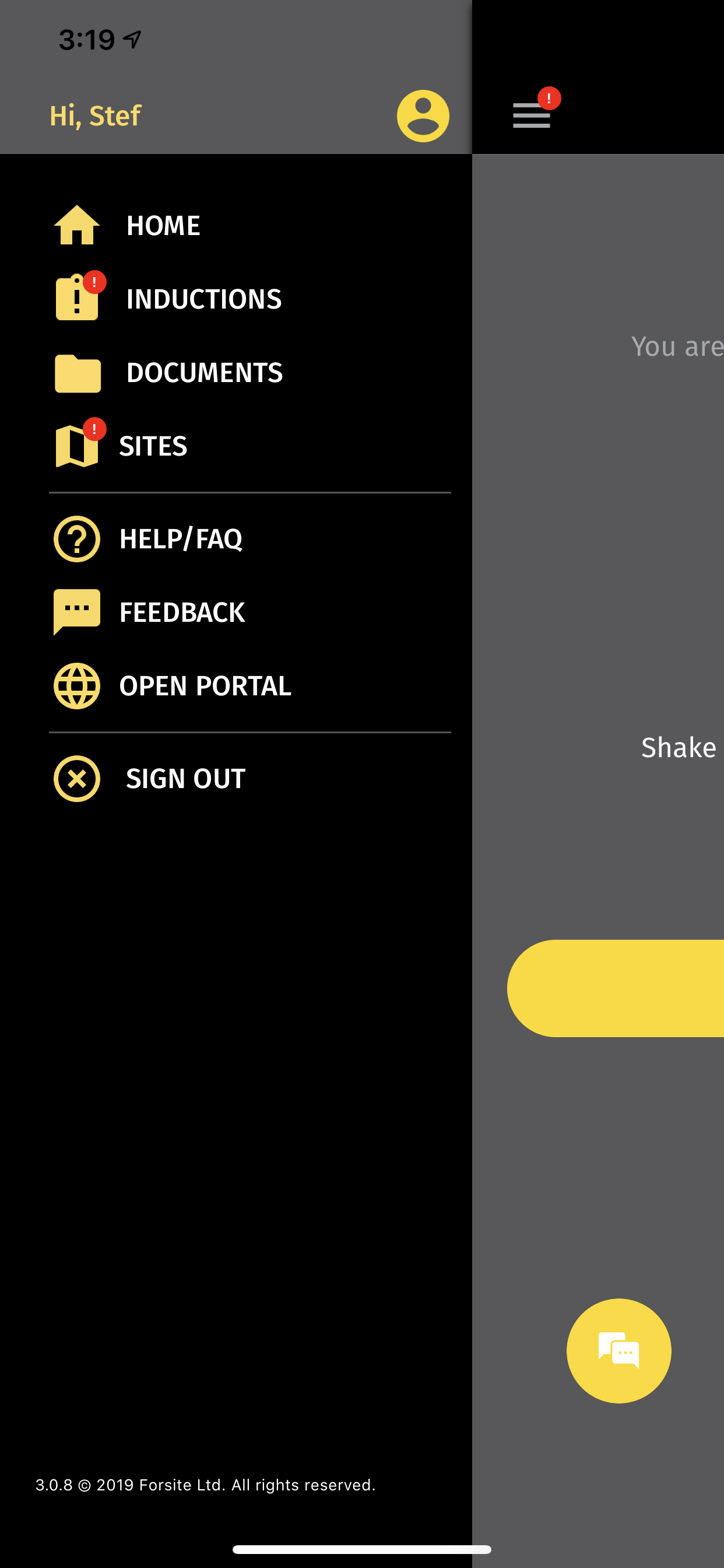
Task: Select Feedback from the menu
Action: (x=181, y=612)
